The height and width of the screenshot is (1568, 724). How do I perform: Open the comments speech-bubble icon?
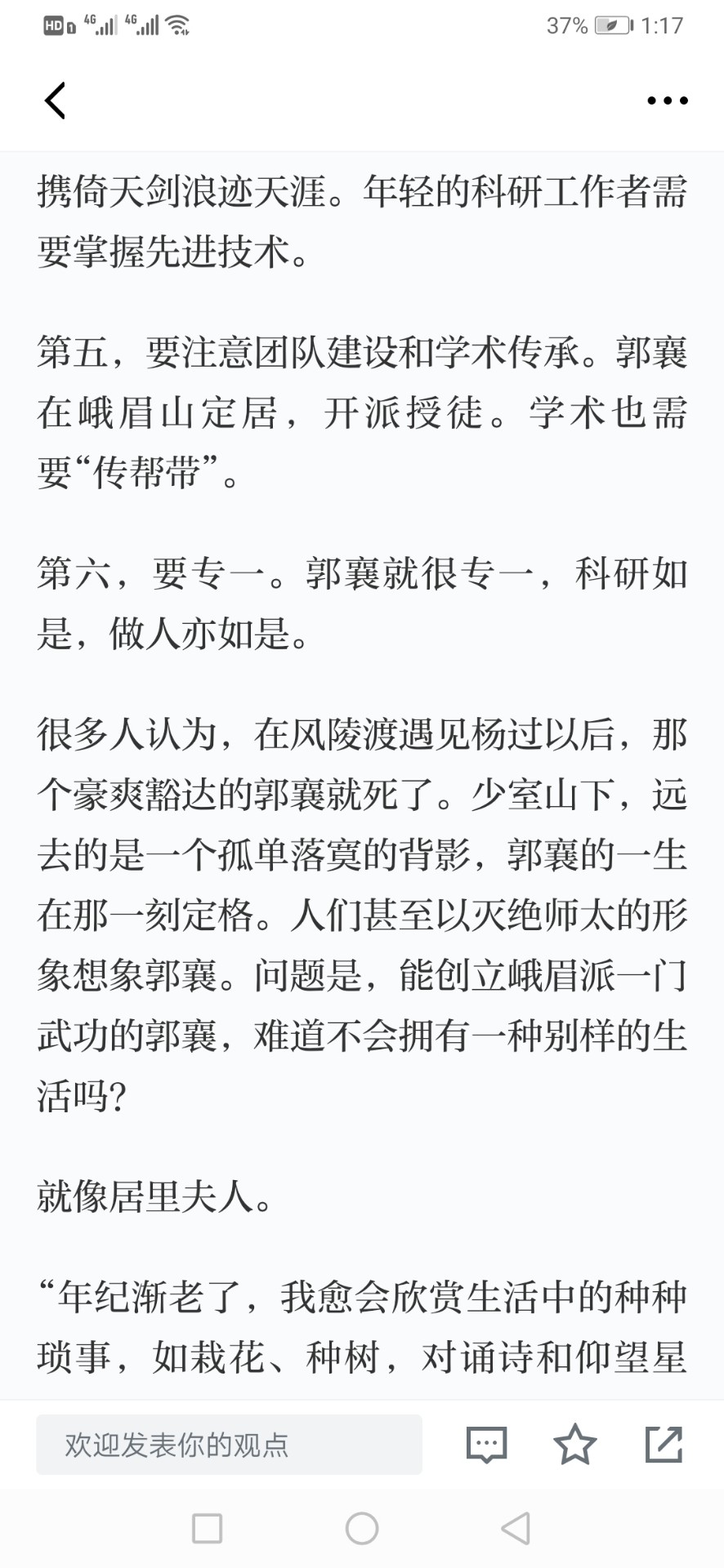click(x=487, y=1445)
